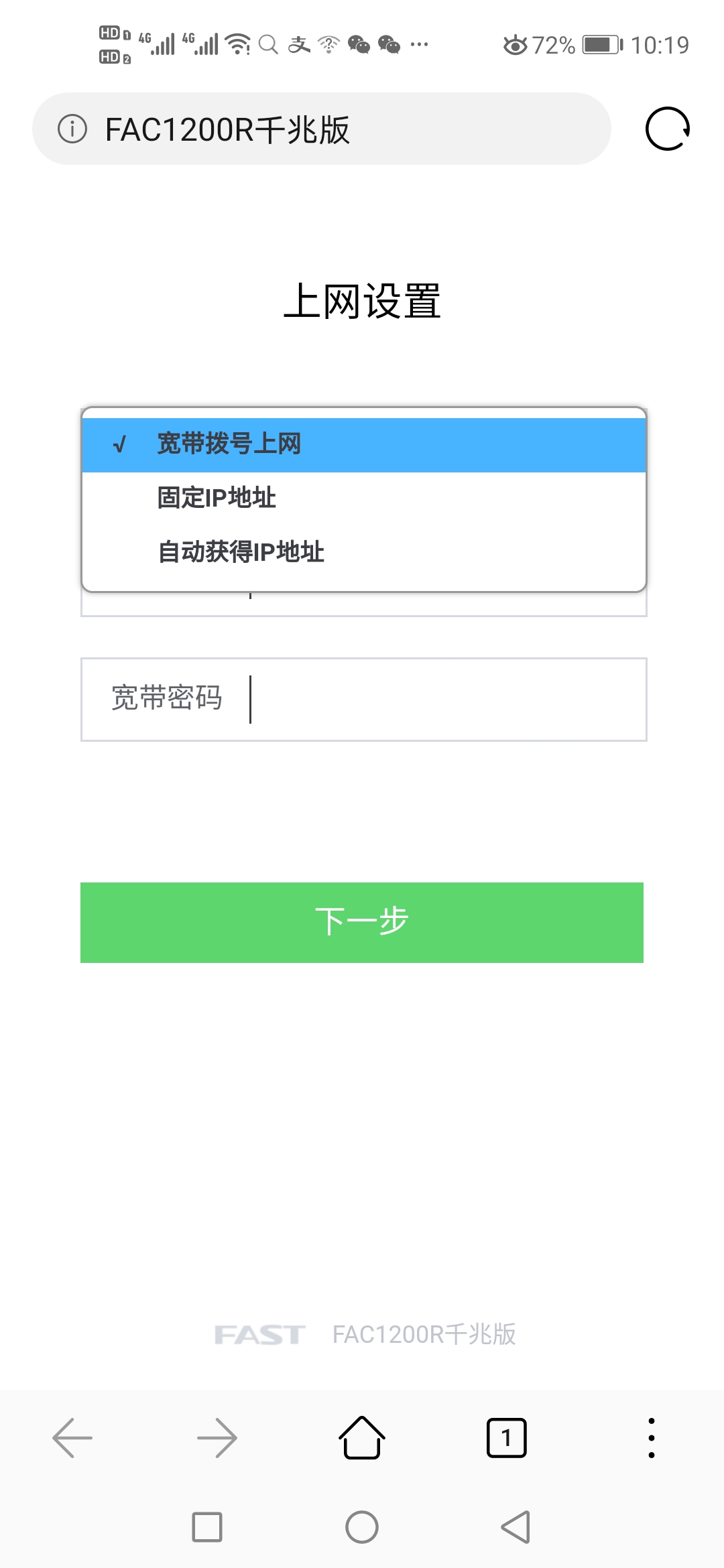Tap the browser back arrow
Viewport: 724px width, 1568px height.
coord(72,1438)
